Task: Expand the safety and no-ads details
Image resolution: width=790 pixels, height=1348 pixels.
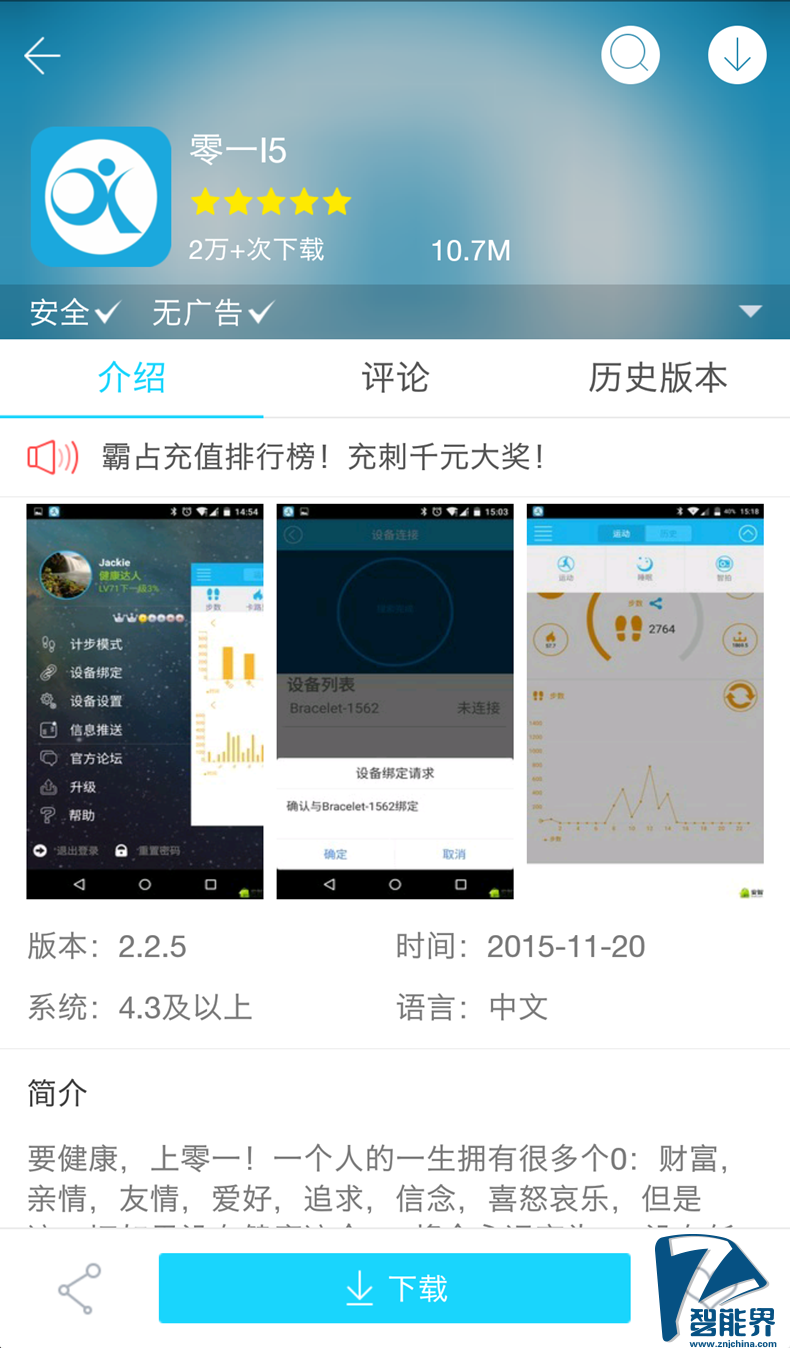Action: (750, 312)
